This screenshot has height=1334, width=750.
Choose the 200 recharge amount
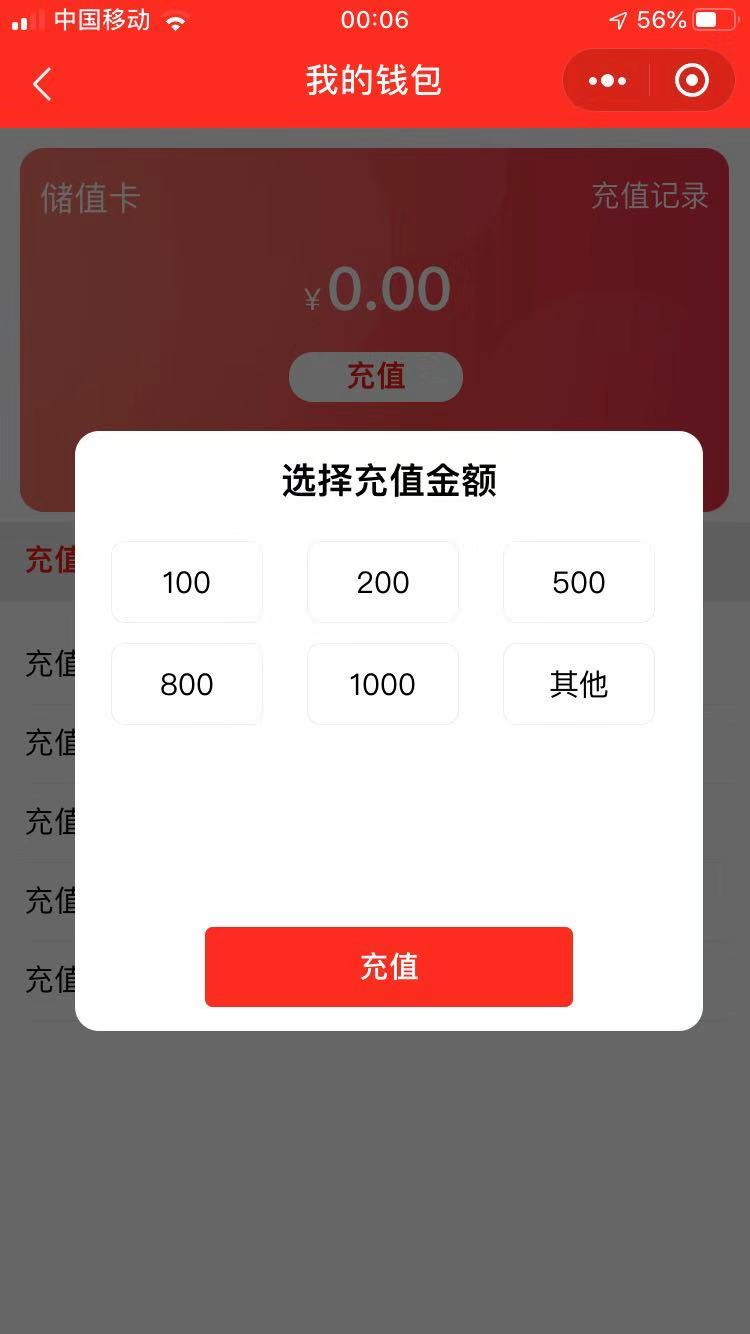[383, 582]
